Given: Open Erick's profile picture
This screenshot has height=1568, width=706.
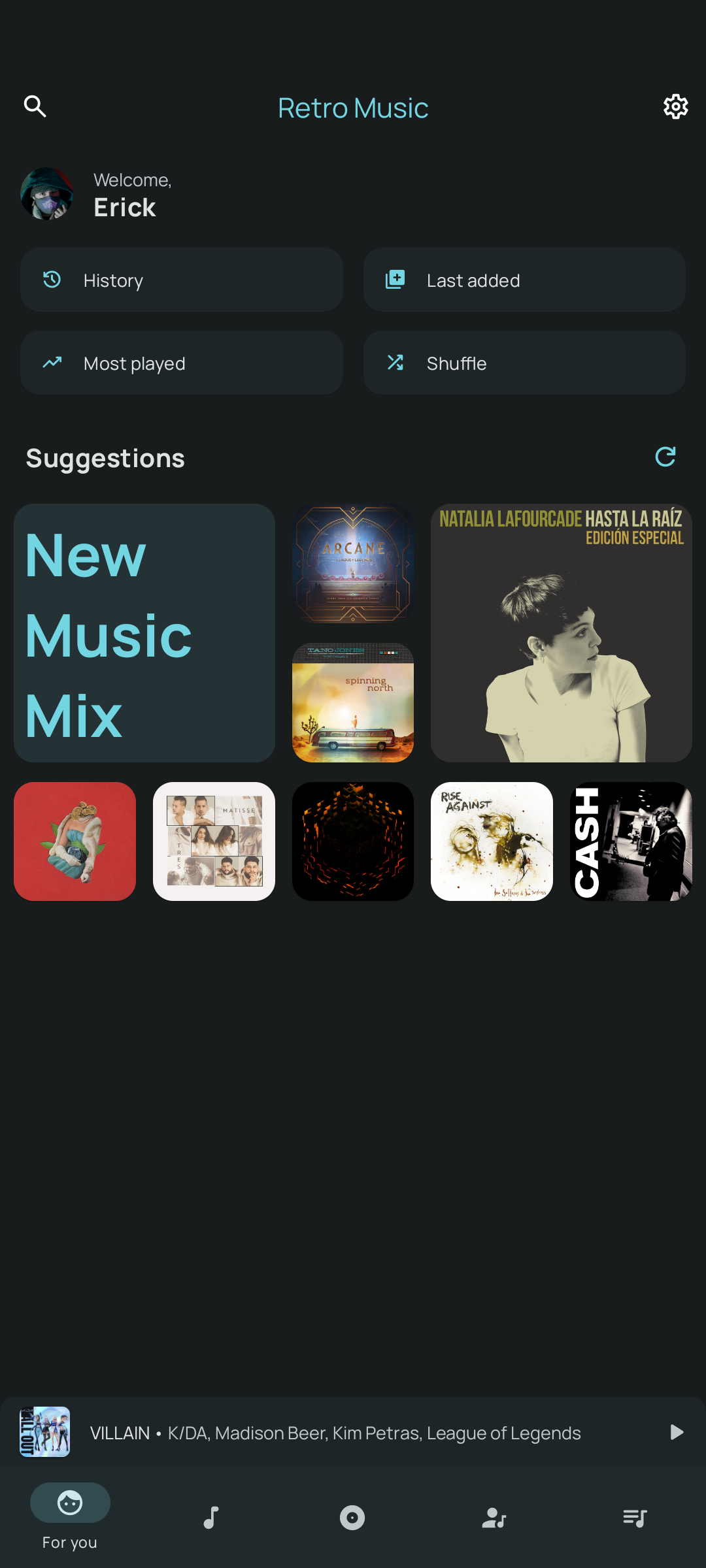Looking at the screenshot, I should point(46,194).
